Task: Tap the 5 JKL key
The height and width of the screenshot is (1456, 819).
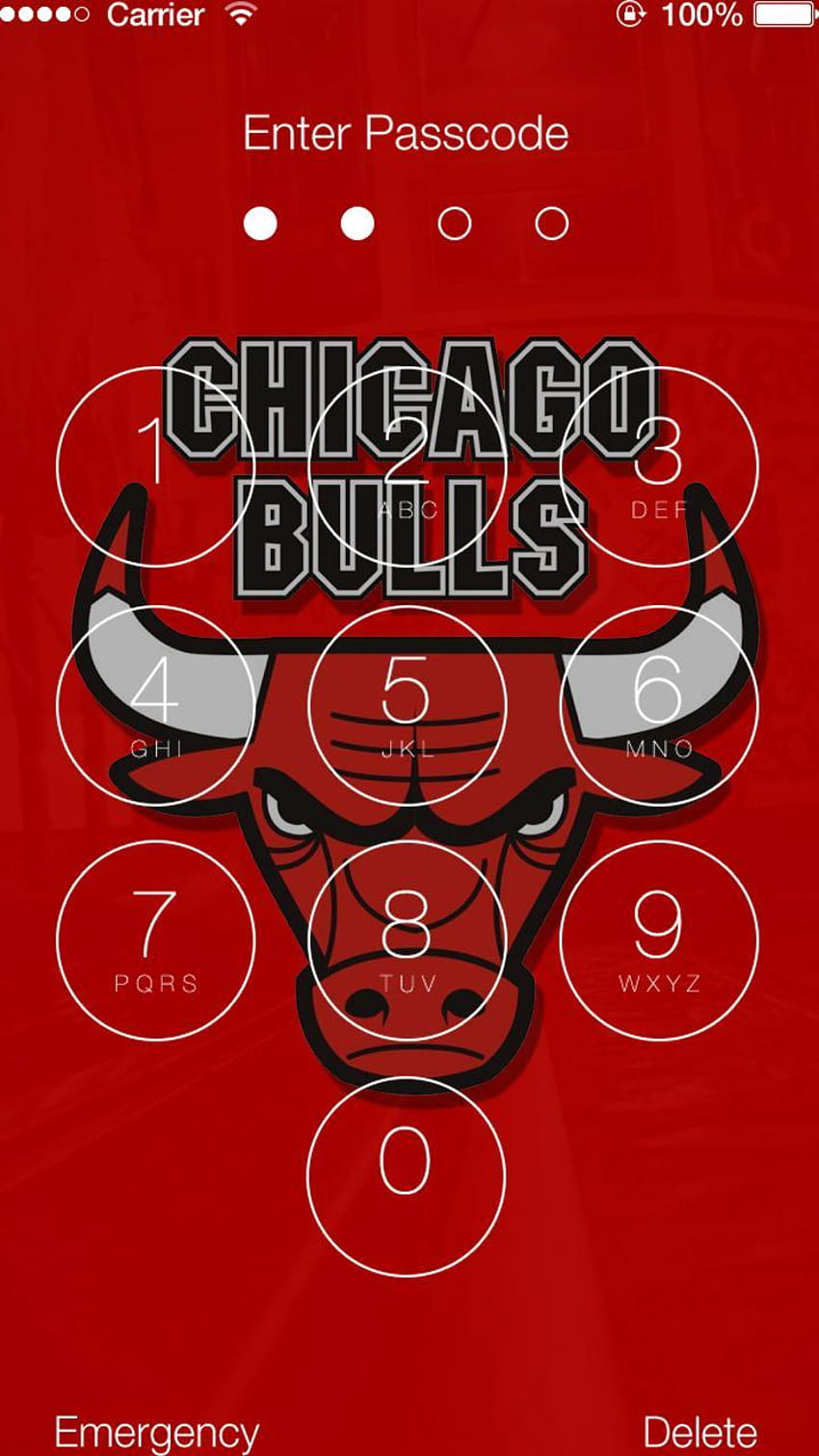Action: [407, 705]
